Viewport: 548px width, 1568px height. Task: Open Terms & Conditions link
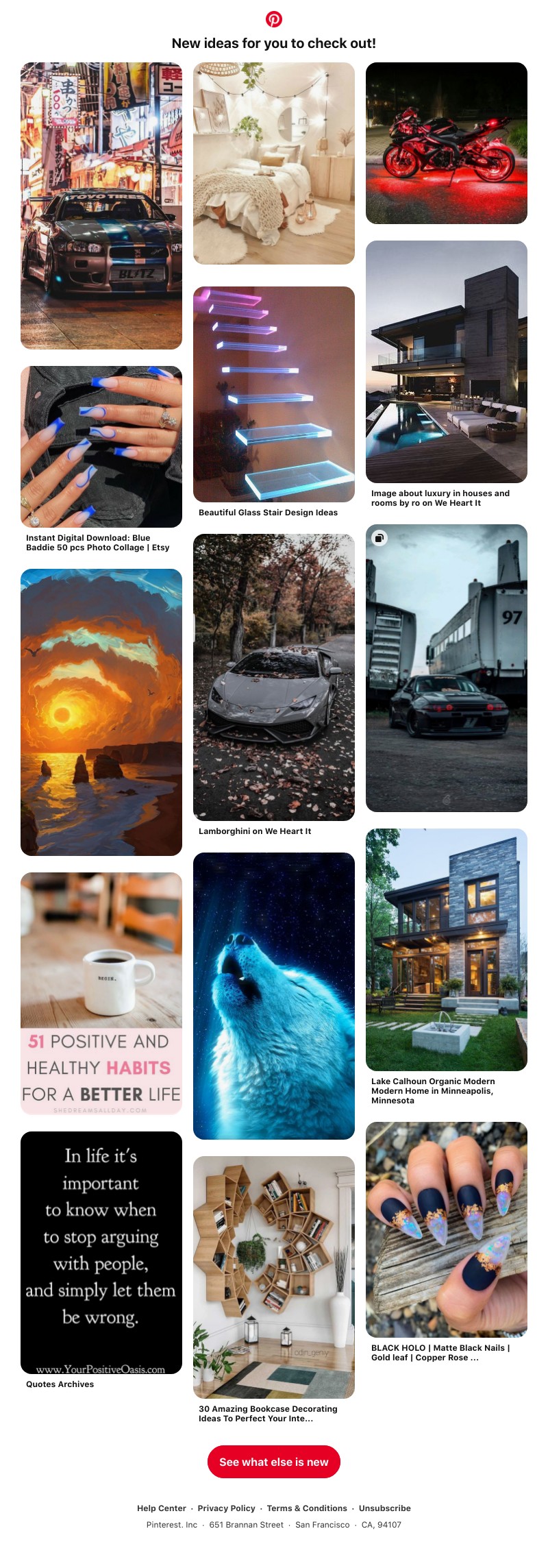(x=307, y=1508)
